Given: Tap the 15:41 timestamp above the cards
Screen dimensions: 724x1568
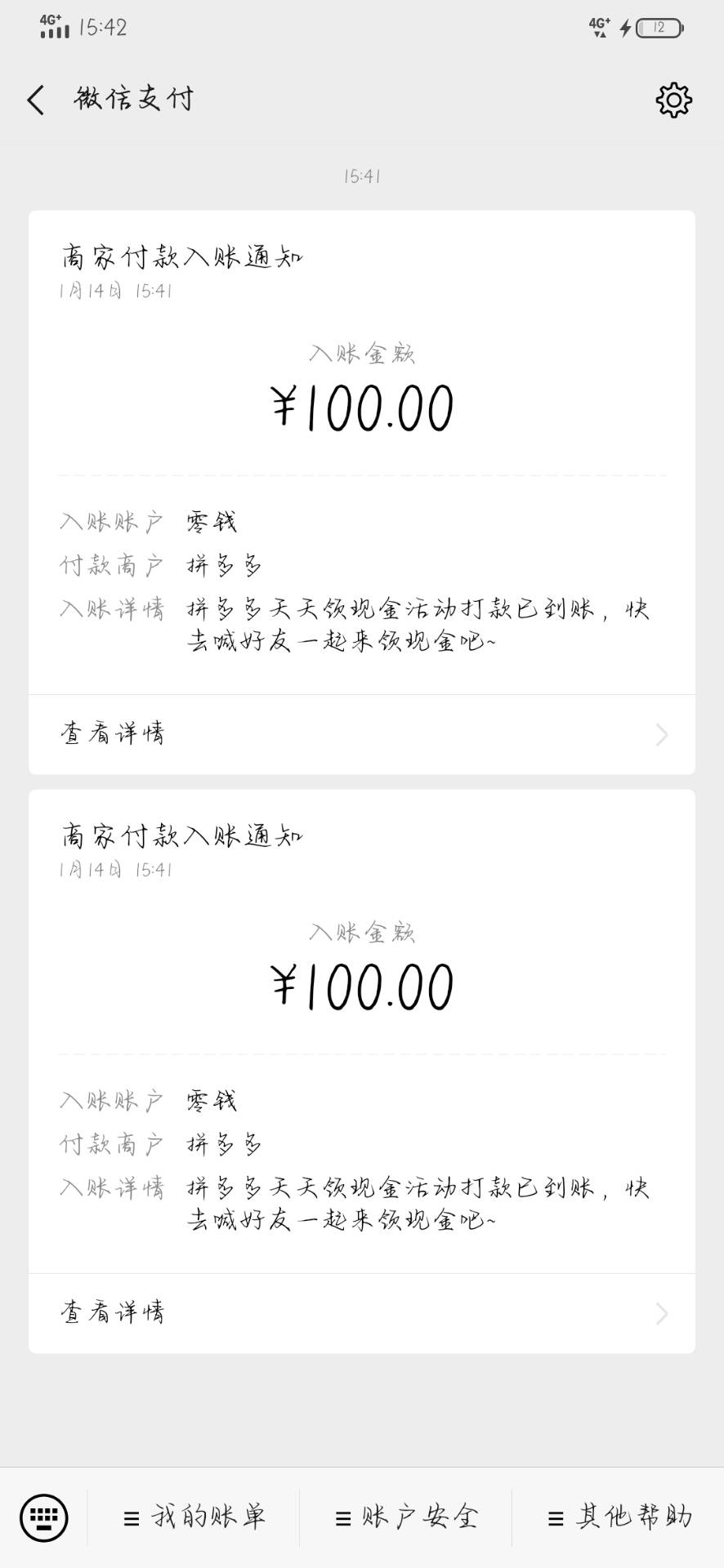Looking at the screenshot, I should (362, 175).
